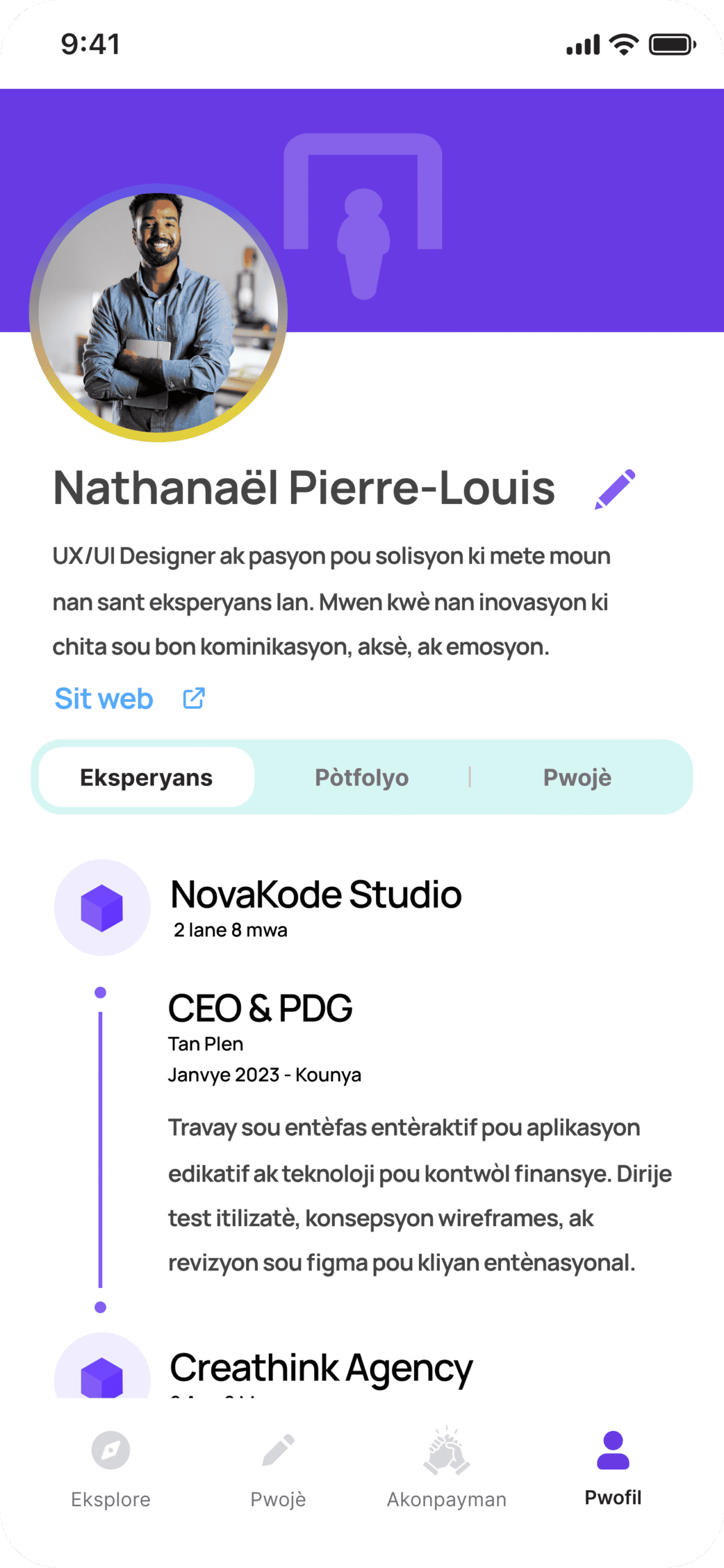
Task: Switch to the Pwojè segment tab
Action: 577,777
